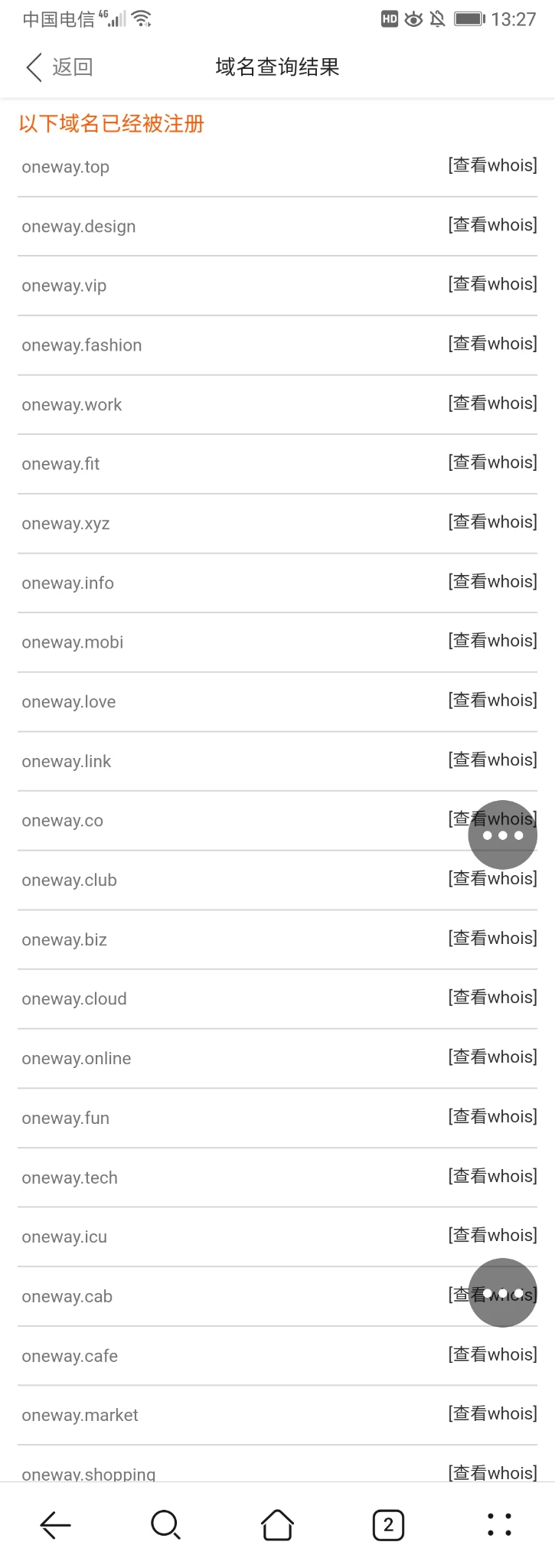Open the four-dot browser menu
The image size is (555, 1568).
pyautogui.click(x=499, y=1525)
